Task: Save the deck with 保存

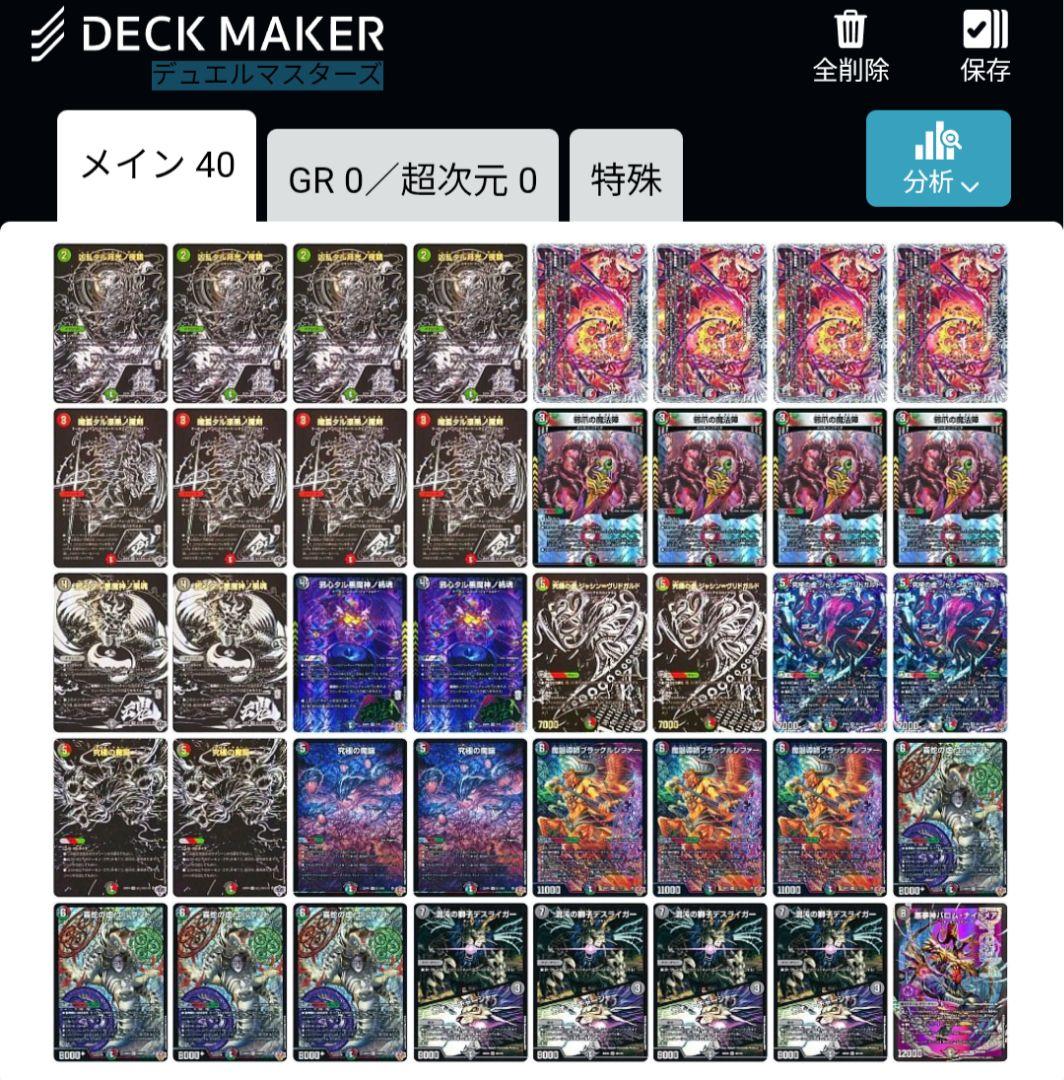Action: tap(985, 46)
